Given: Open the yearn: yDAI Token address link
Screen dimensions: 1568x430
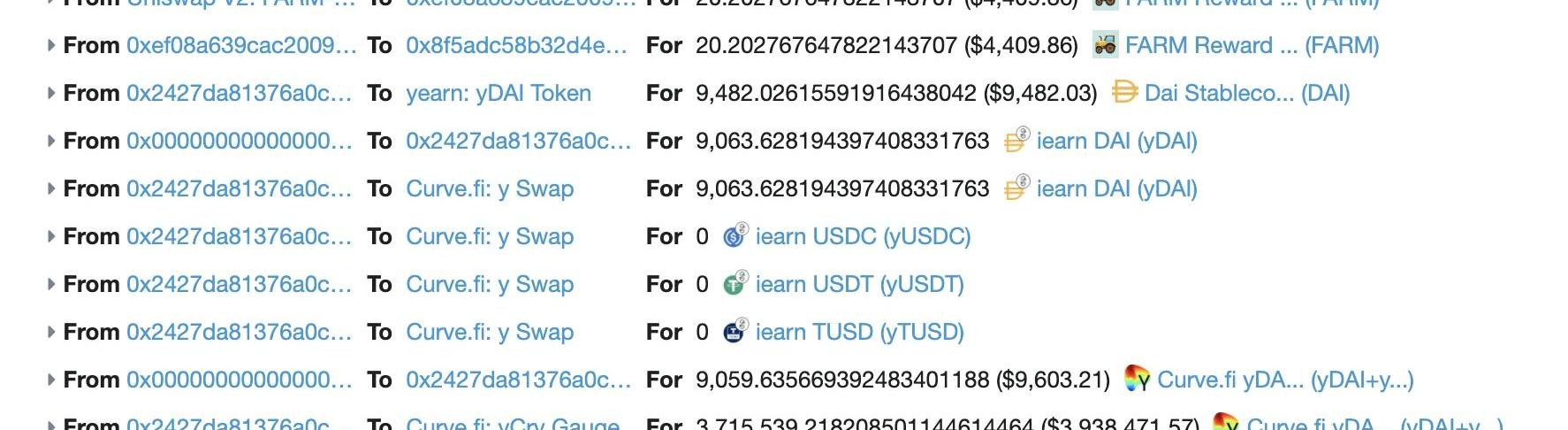Looking at the screenshot, I should (498, 93).
